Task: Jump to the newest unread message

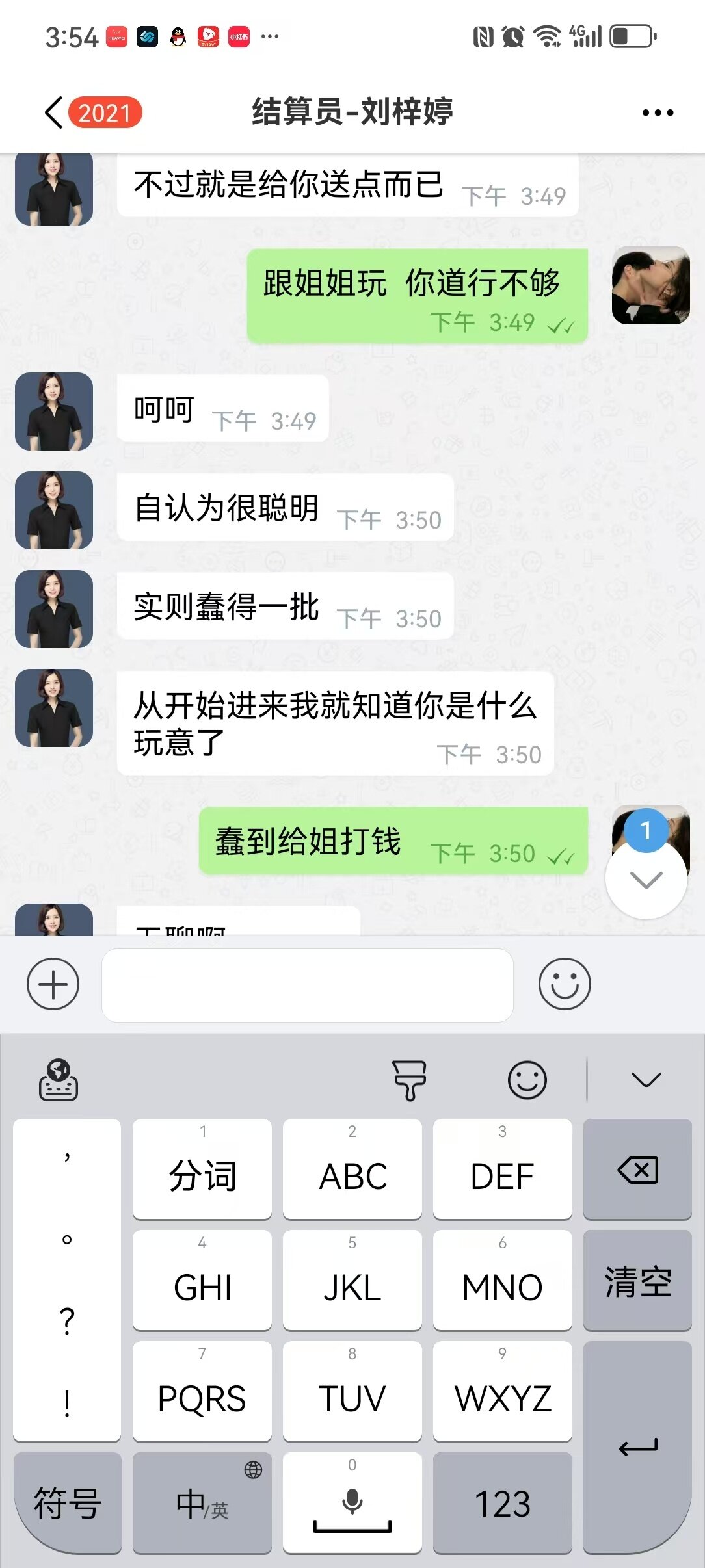Action: [x=646, y=879]
